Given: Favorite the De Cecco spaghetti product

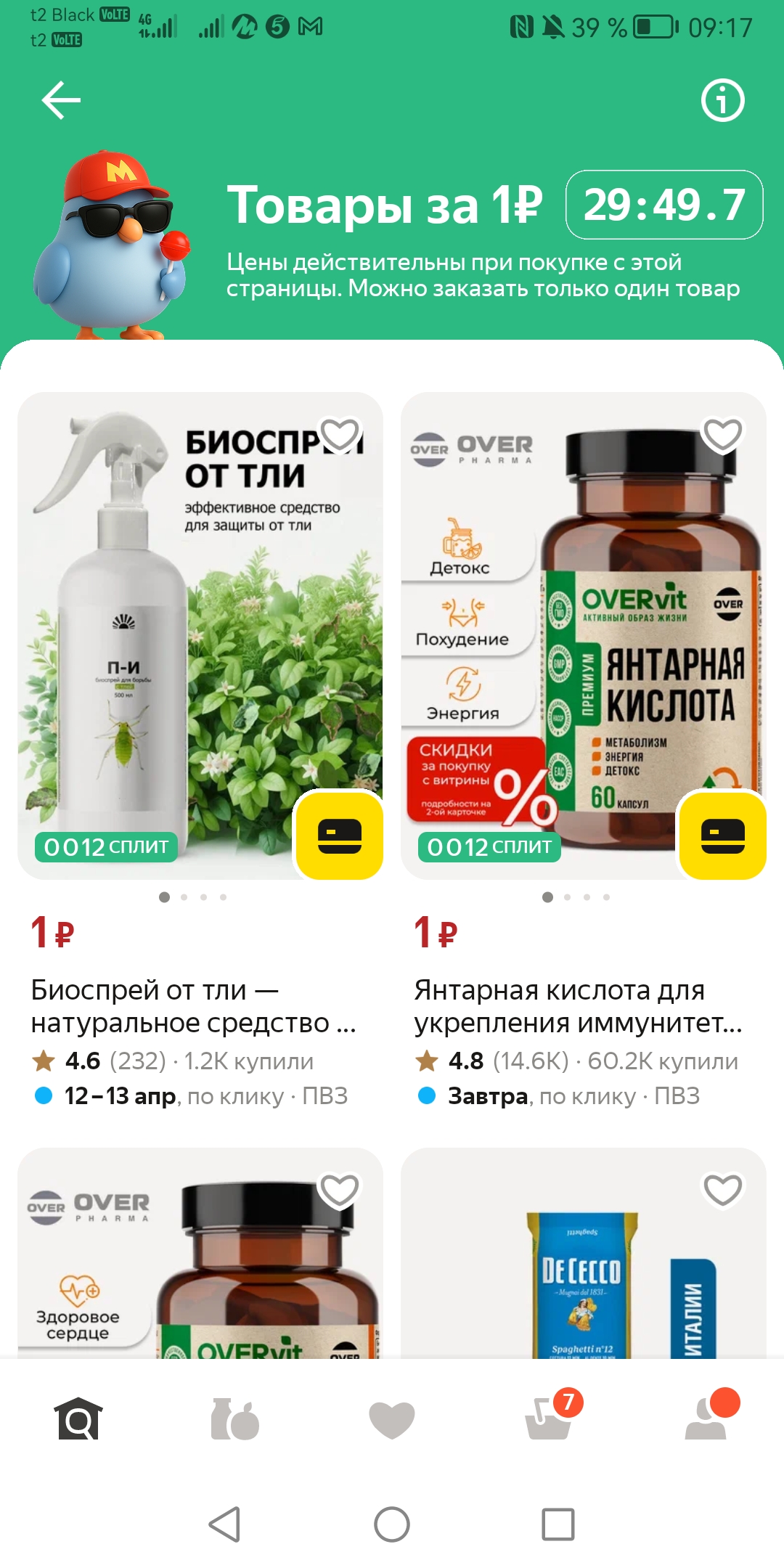Looking at the screenshot, I should [x=722, y=1190].
